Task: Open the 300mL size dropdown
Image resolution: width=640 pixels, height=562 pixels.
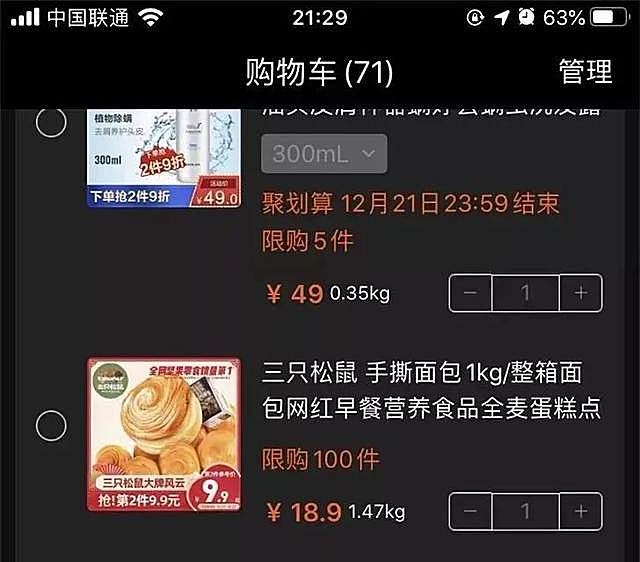Action: (323, 153)
